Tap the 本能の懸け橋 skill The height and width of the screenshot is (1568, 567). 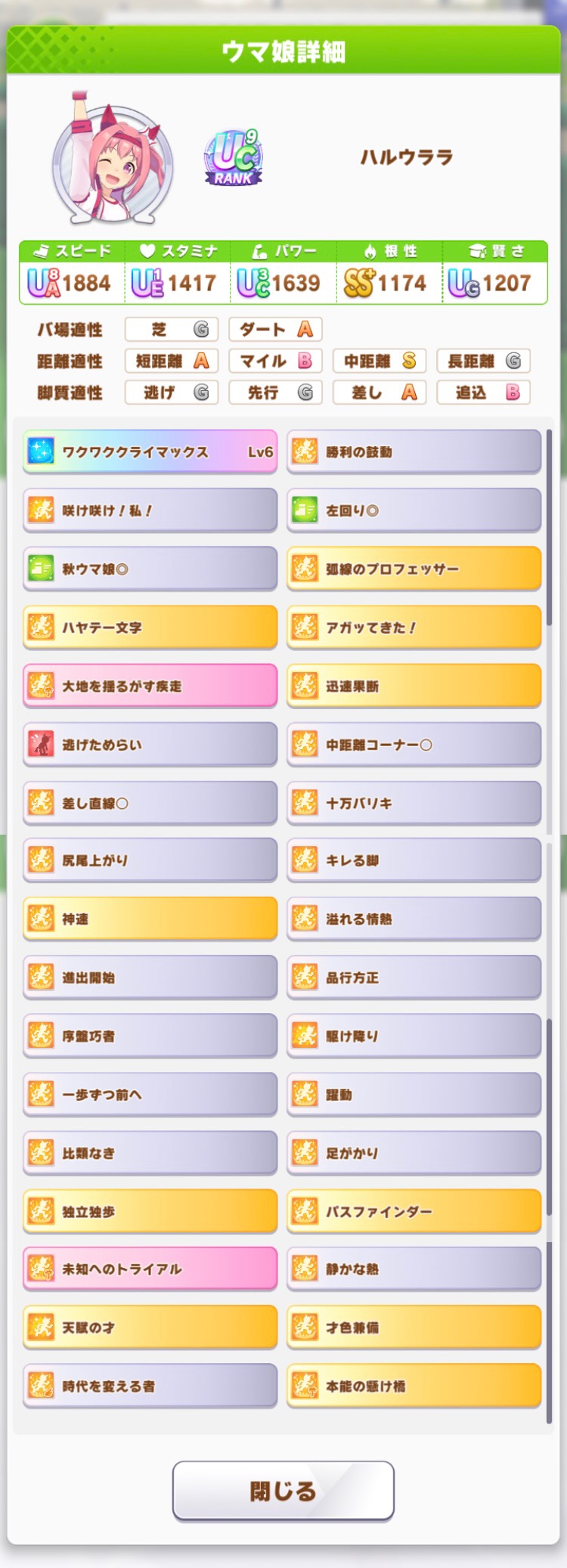coord(414,1386)
